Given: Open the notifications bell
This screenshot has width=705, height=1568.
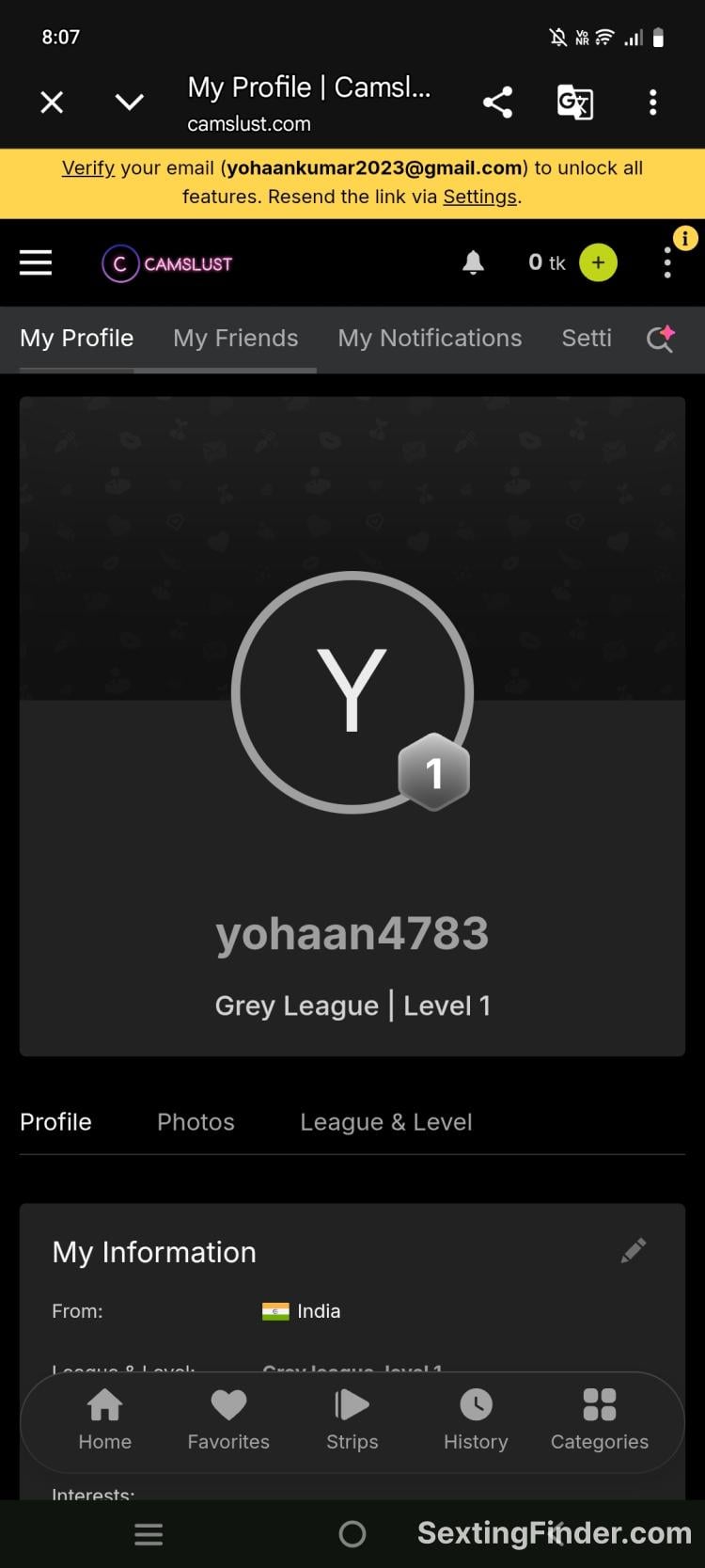Looking at the screenshot, I should click(x=473, y=262).
